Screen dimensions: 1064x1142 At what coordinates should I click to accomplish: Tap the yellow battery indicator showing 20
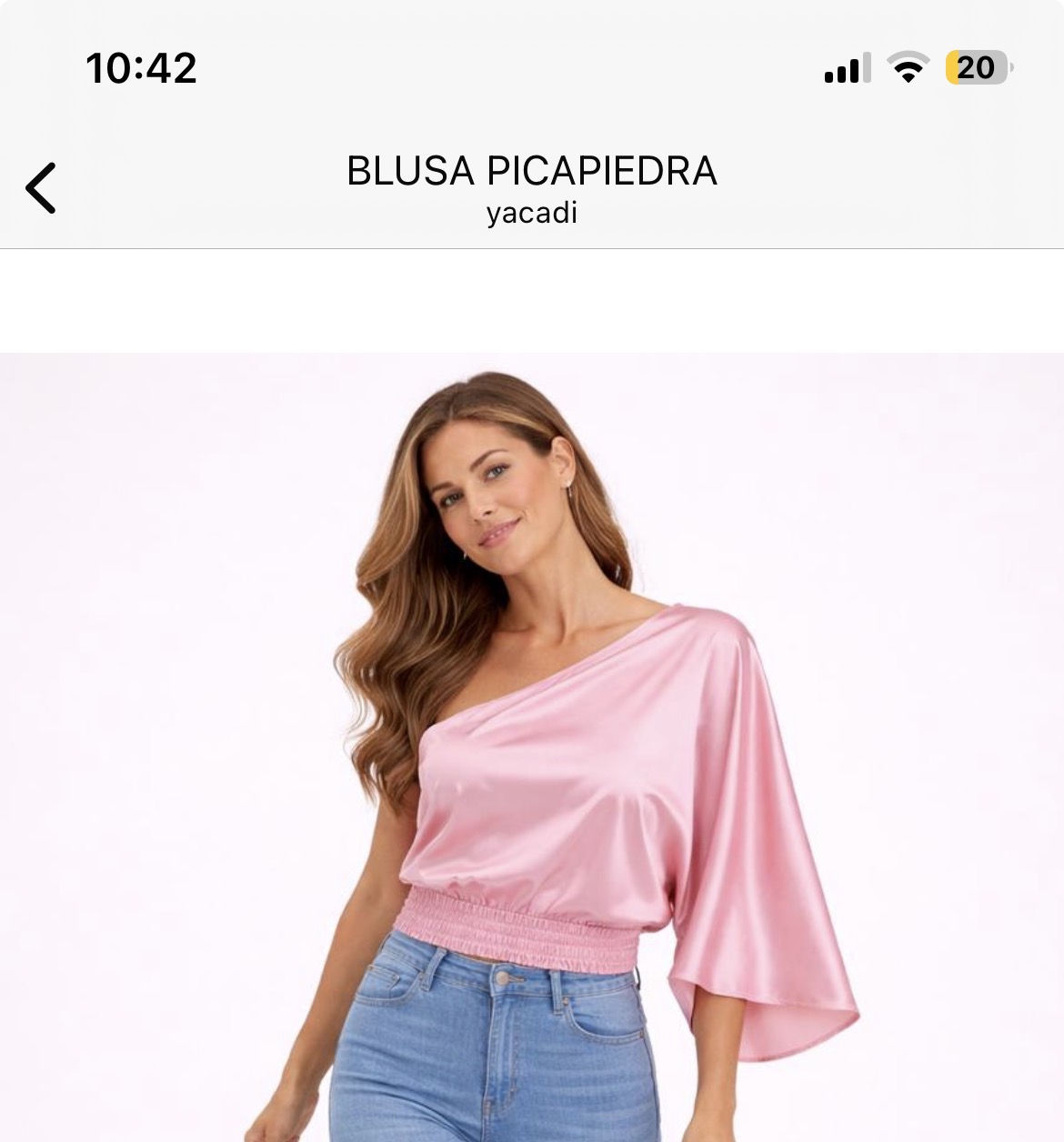click(976, 66)
